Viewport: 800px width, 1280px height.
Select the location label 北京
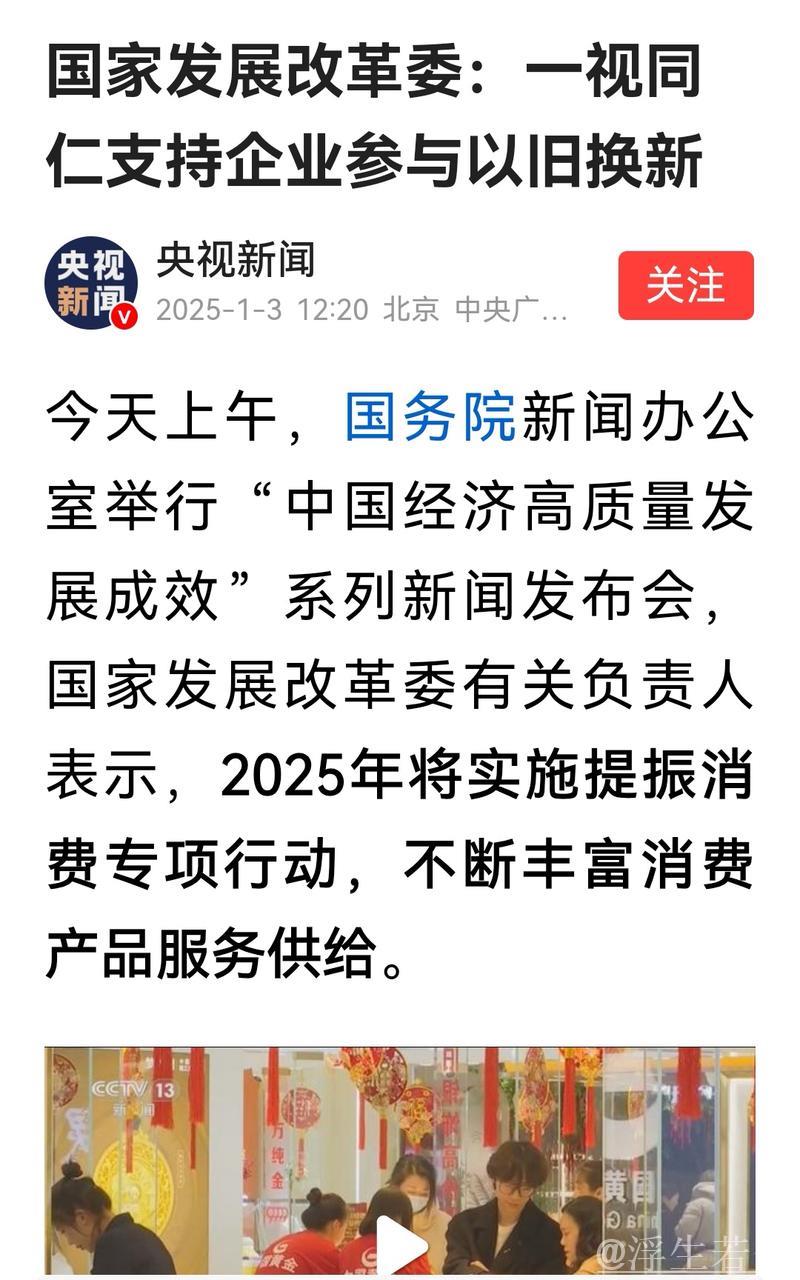click(409, 311)
